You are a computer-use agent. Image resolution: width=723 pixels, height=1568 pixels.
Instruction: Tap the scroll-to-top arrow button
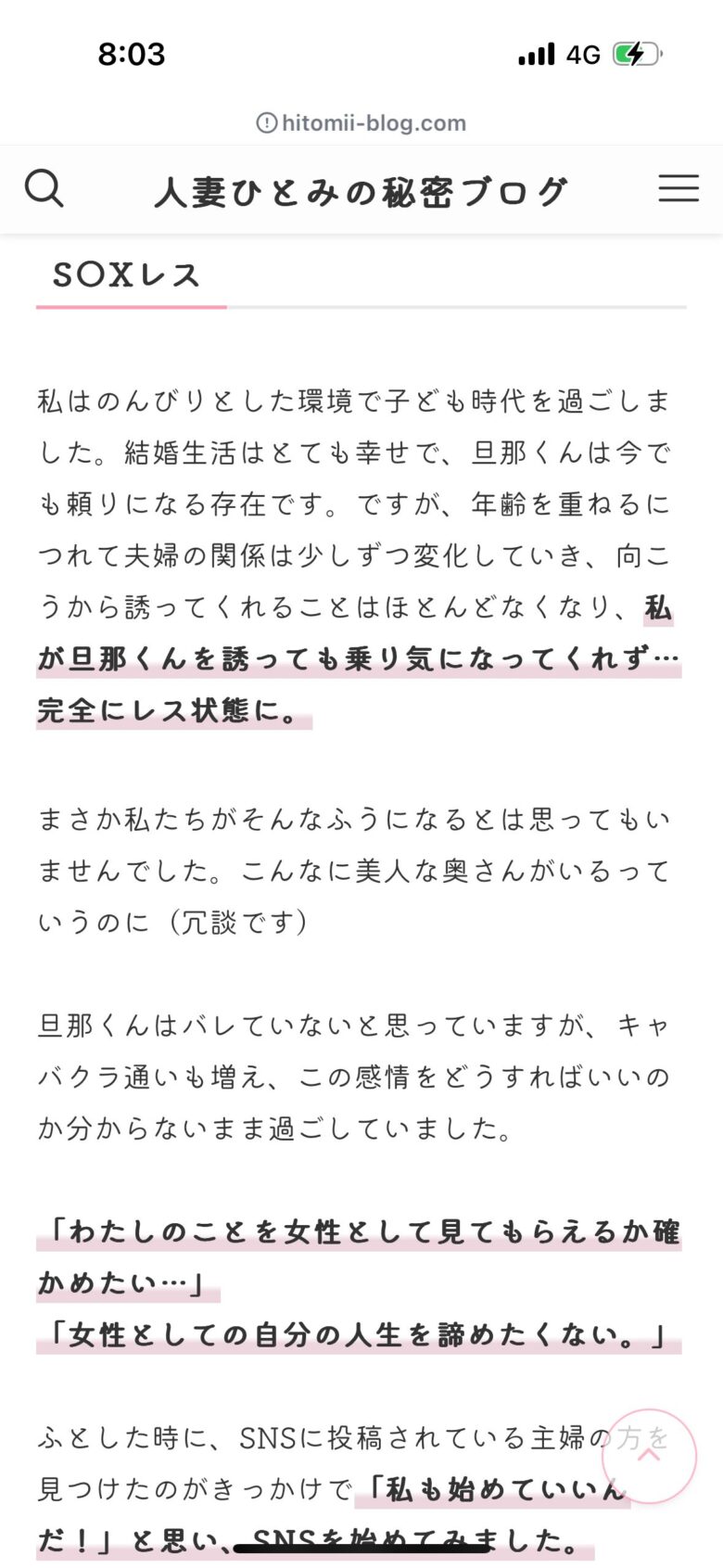(649, 1456)
